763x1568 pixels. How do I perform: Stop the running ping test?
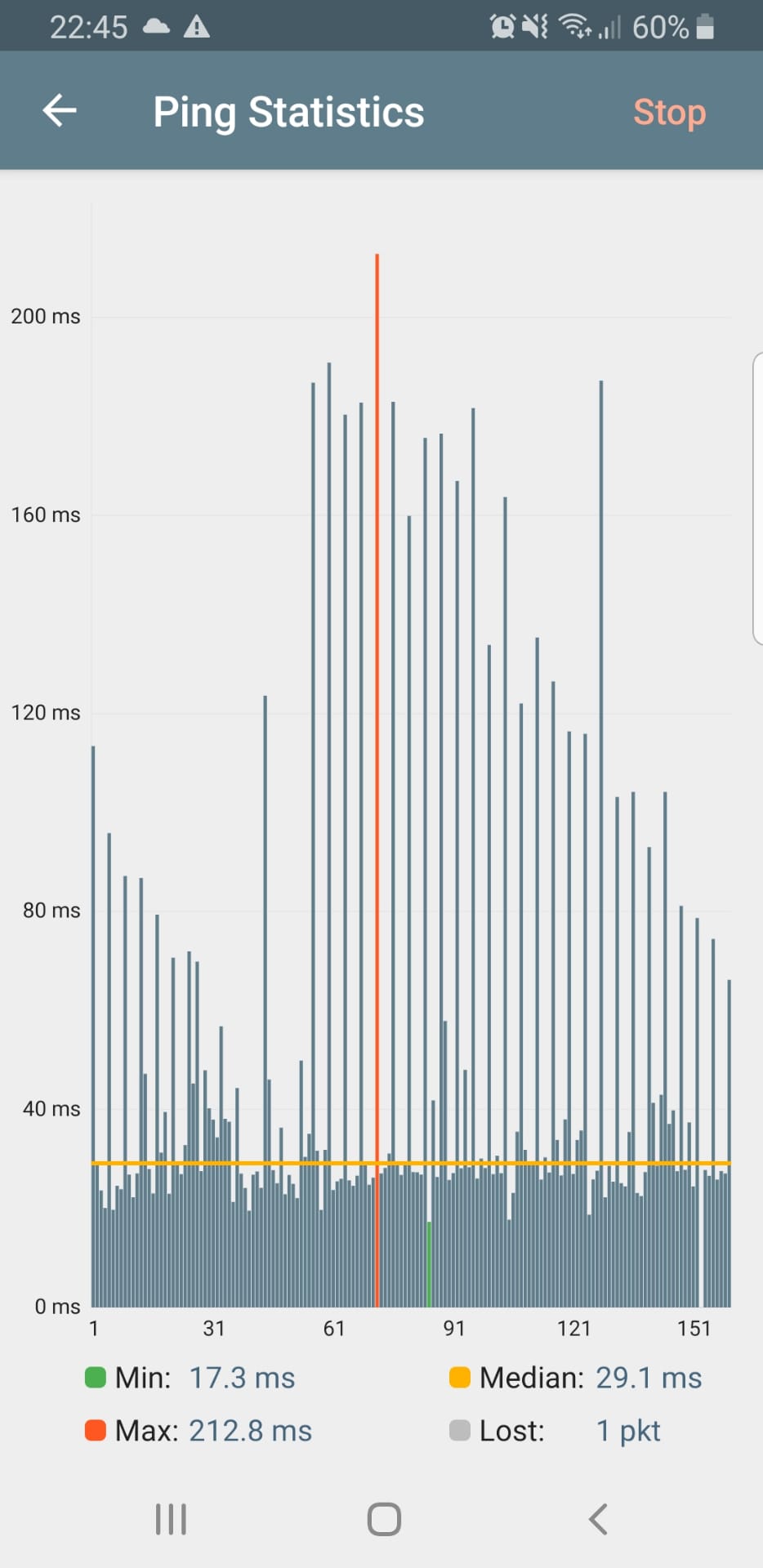point(669,112)
